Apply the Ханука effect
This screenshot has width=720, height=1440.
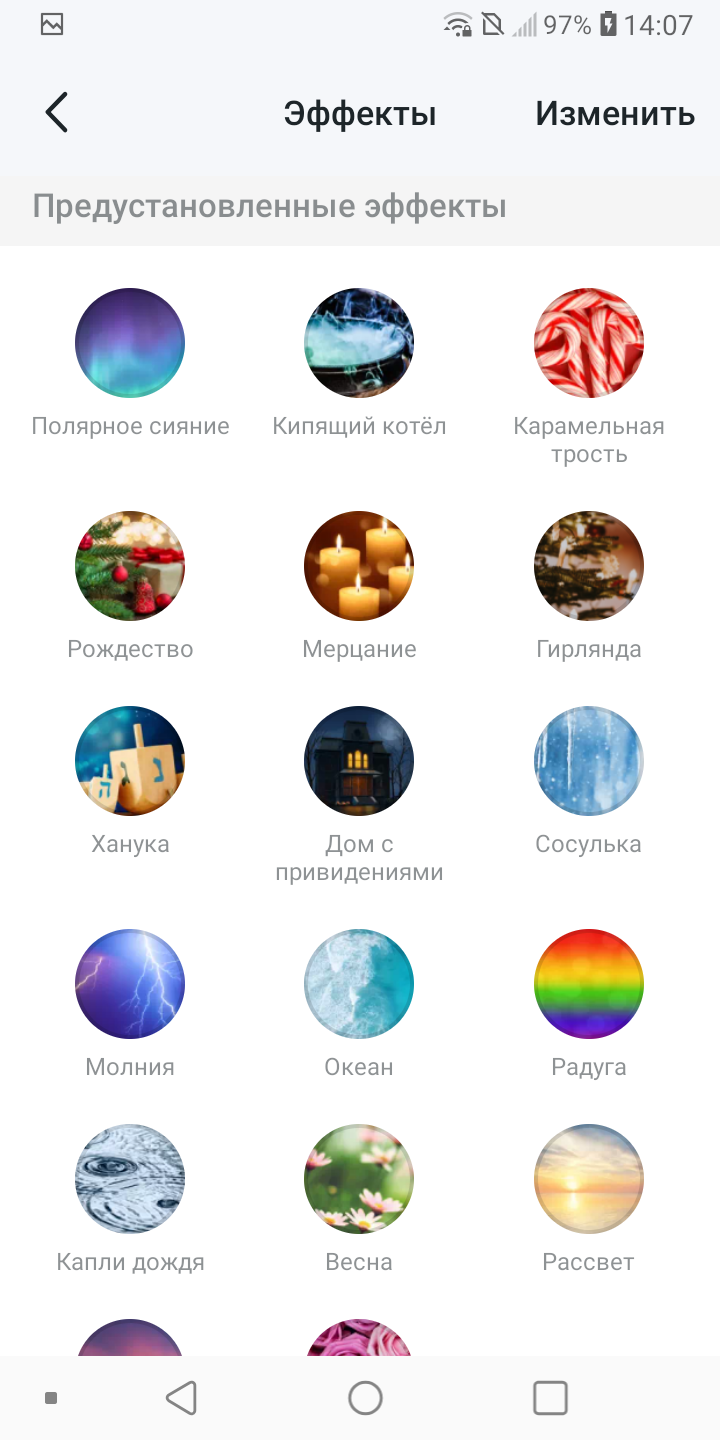point(130,761)
